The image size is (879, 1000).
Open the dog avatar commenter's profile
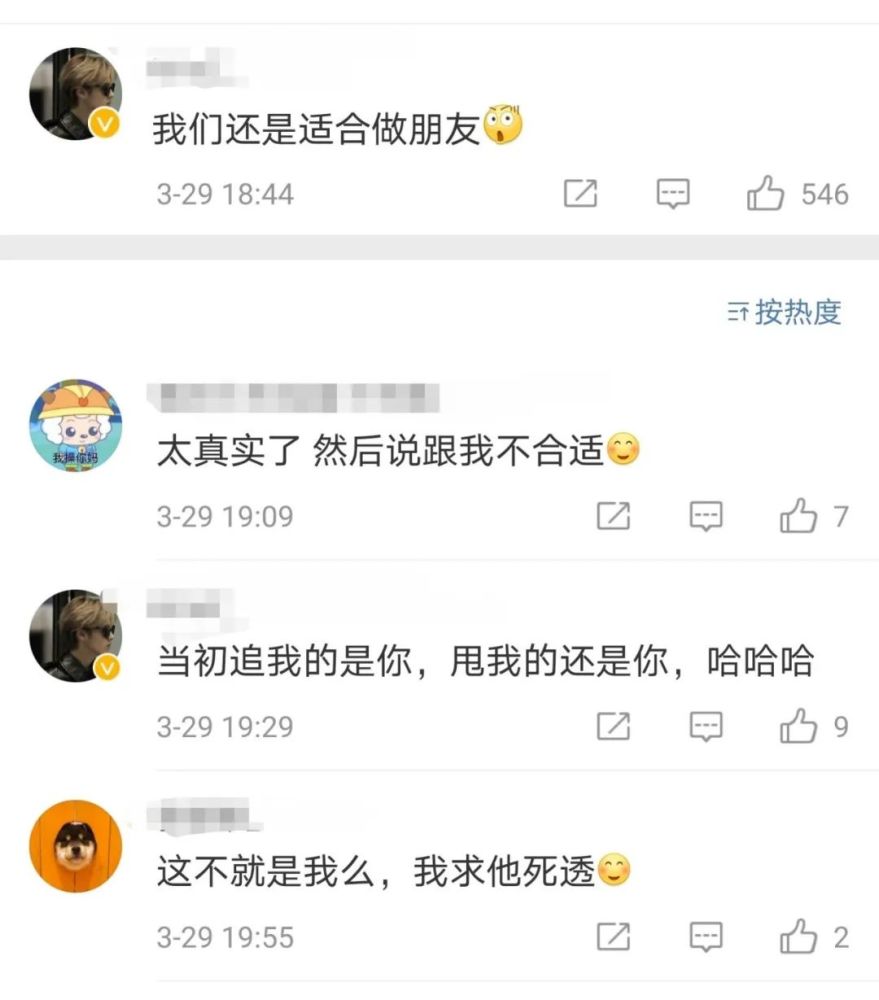[76, 846]
